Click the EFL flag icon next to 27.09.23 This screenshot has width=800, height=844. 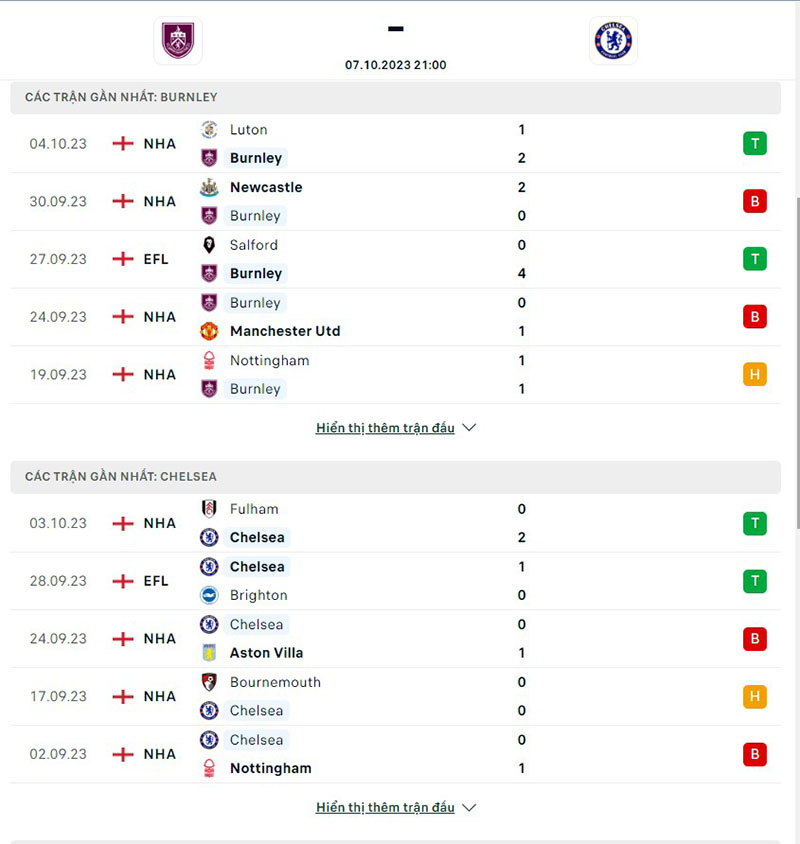coord(122,258)
